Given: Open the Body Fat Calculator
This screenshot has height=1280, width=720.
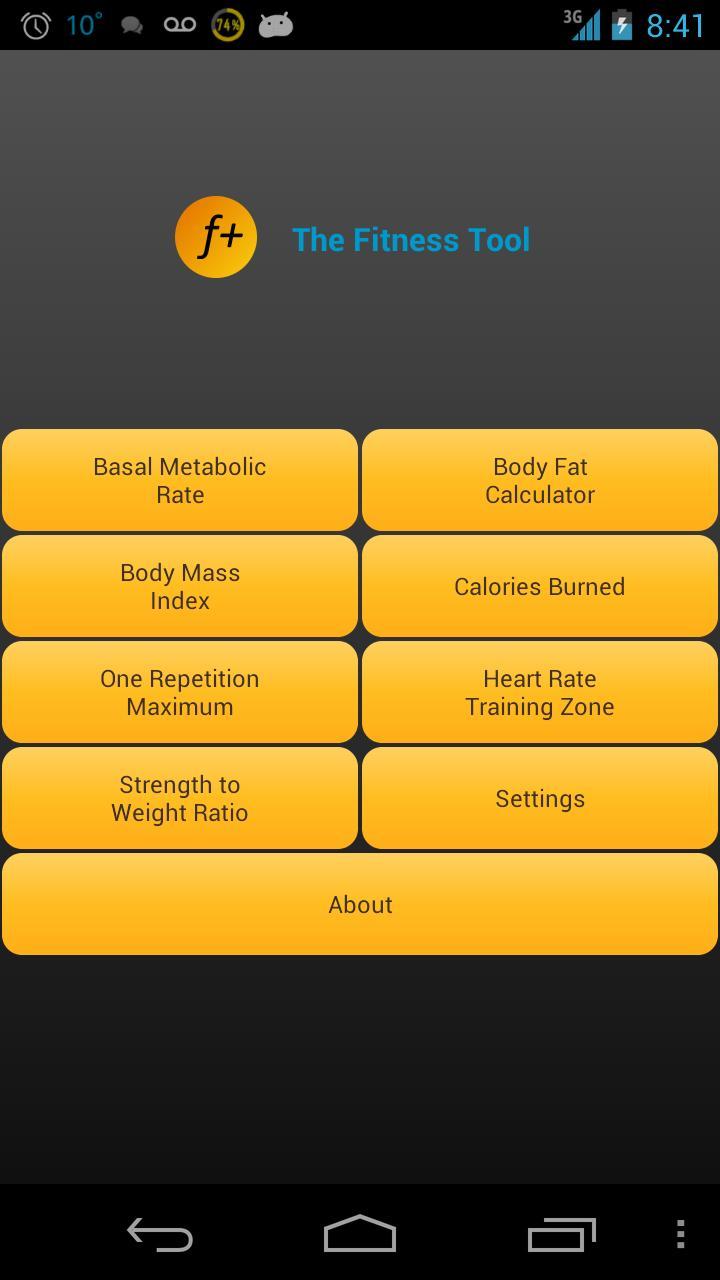Looking at the screenshot, I should click(540, 480).
